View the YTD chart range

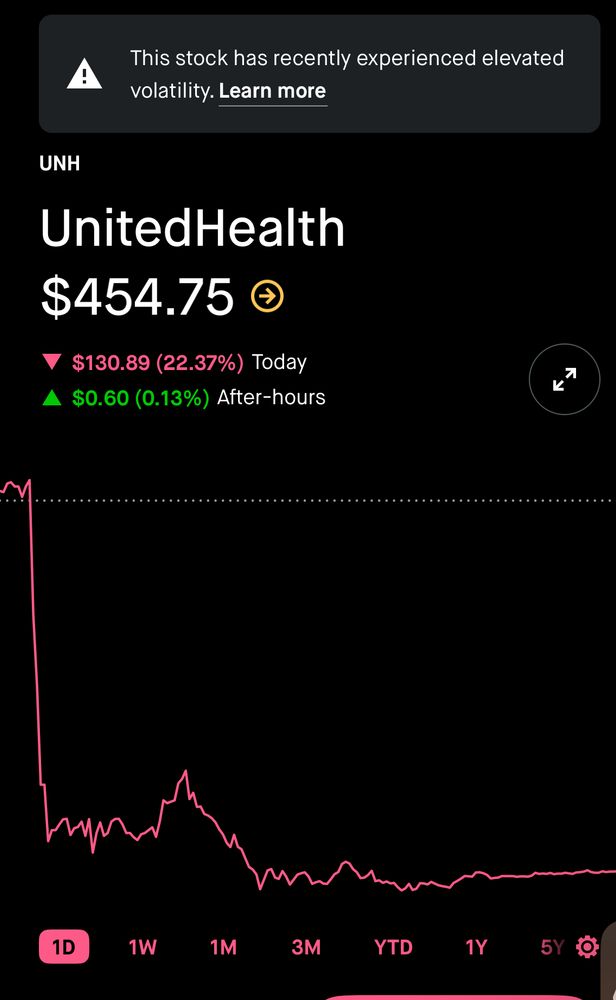point(393,947)
